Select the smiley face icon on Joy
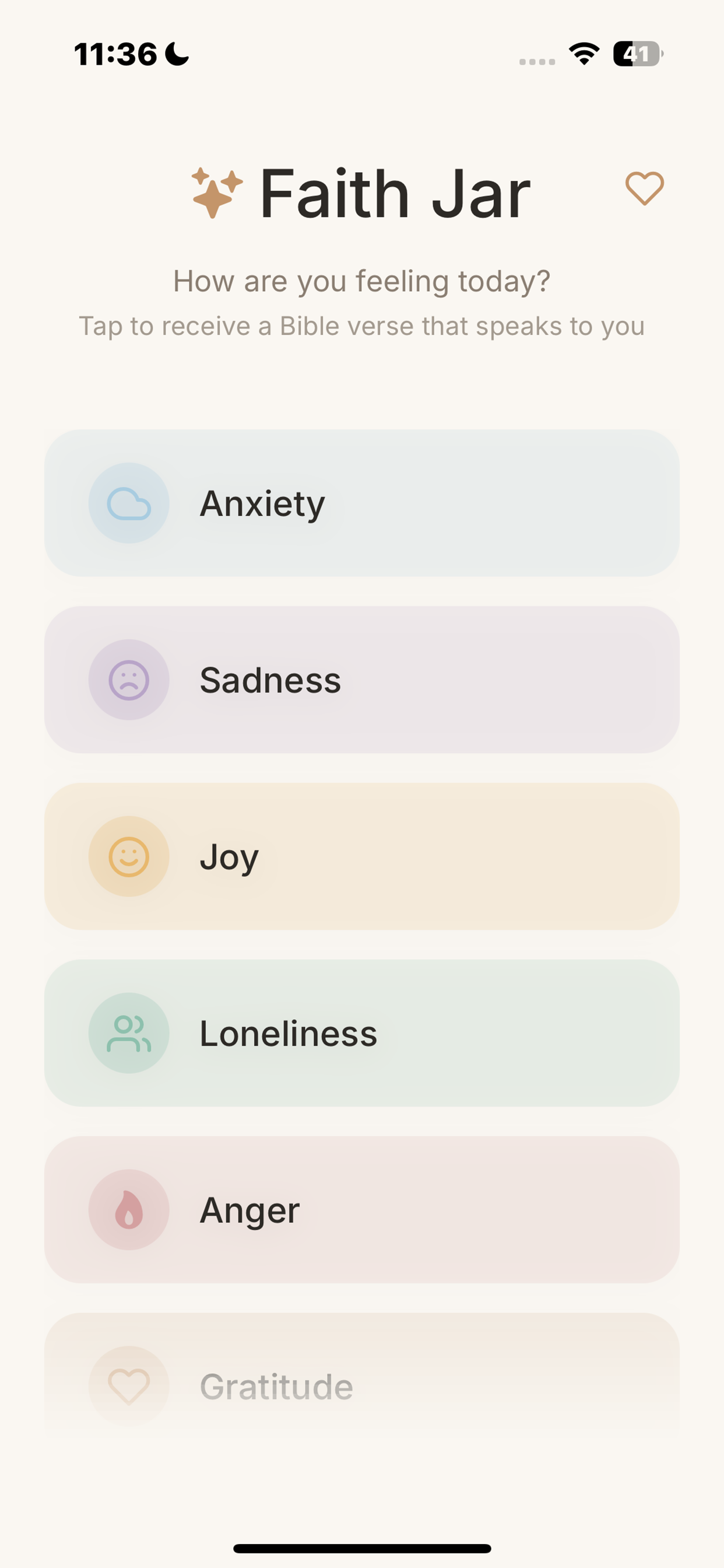This screenshot has height=1568, width=724. 128,856
